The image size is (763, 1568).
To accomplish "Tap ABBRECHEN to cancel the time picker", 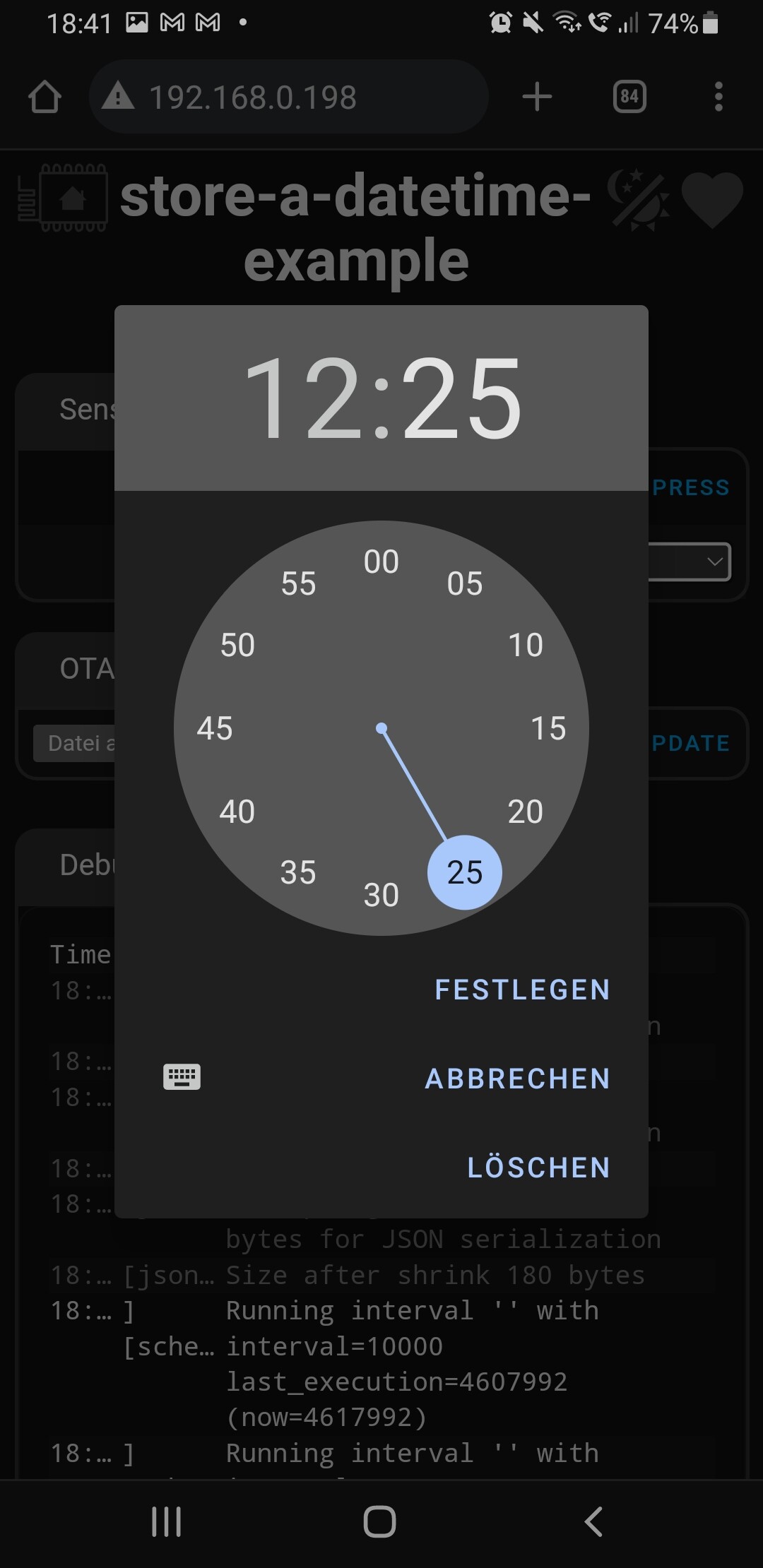I will click(516, 1078).
